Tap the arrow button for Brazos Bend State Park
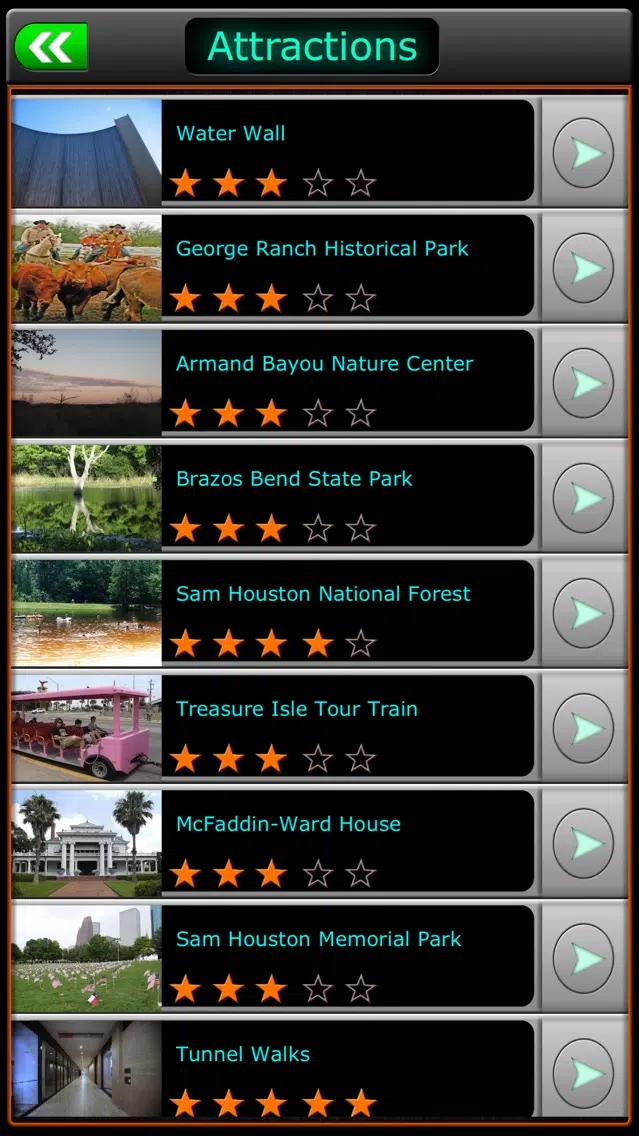639x1136 pixels. 583,498
